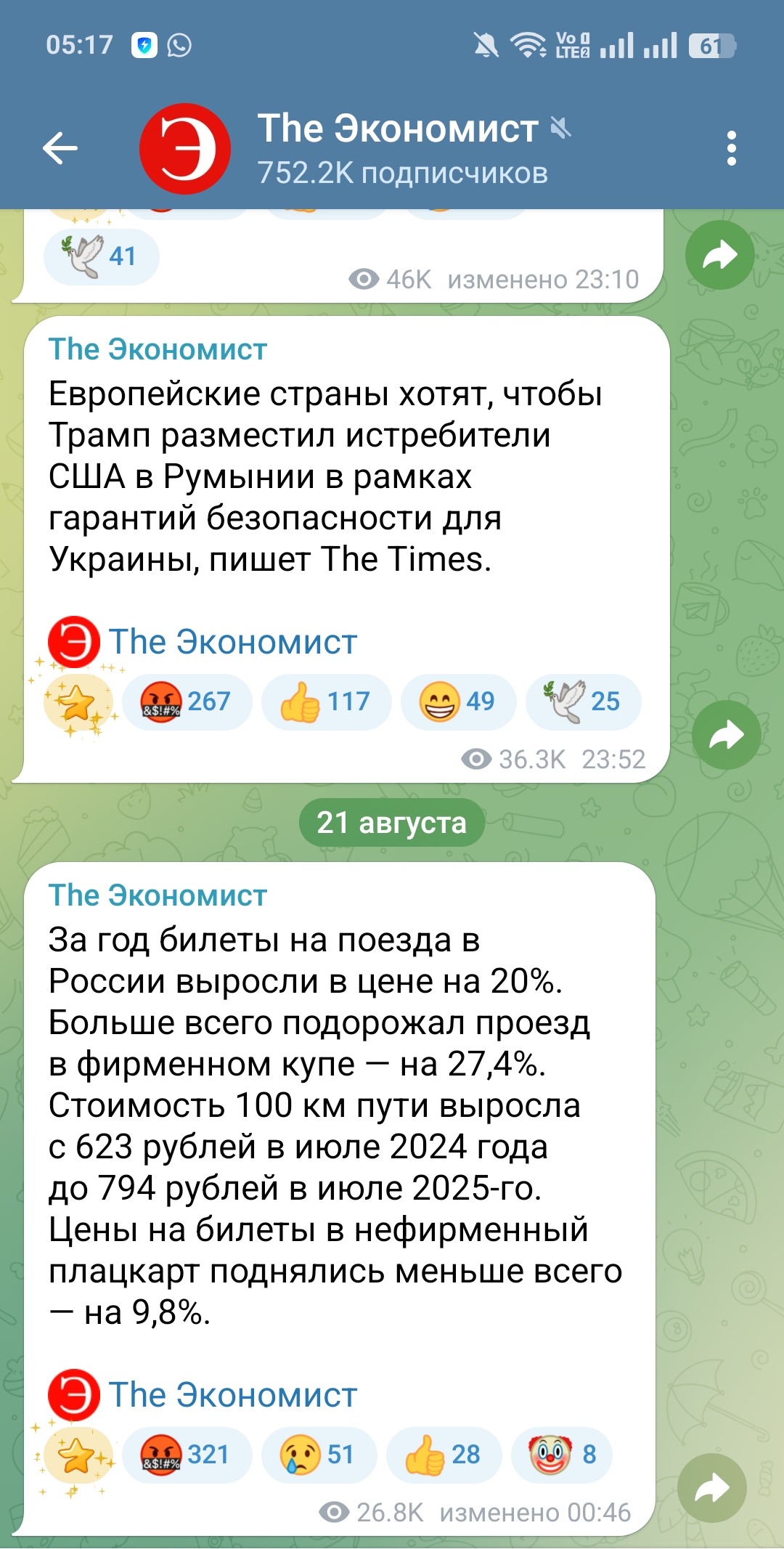Add crying reaction showing 51
The height and width of the screenshot is (1549, 784).
(x=319, y=1455)
